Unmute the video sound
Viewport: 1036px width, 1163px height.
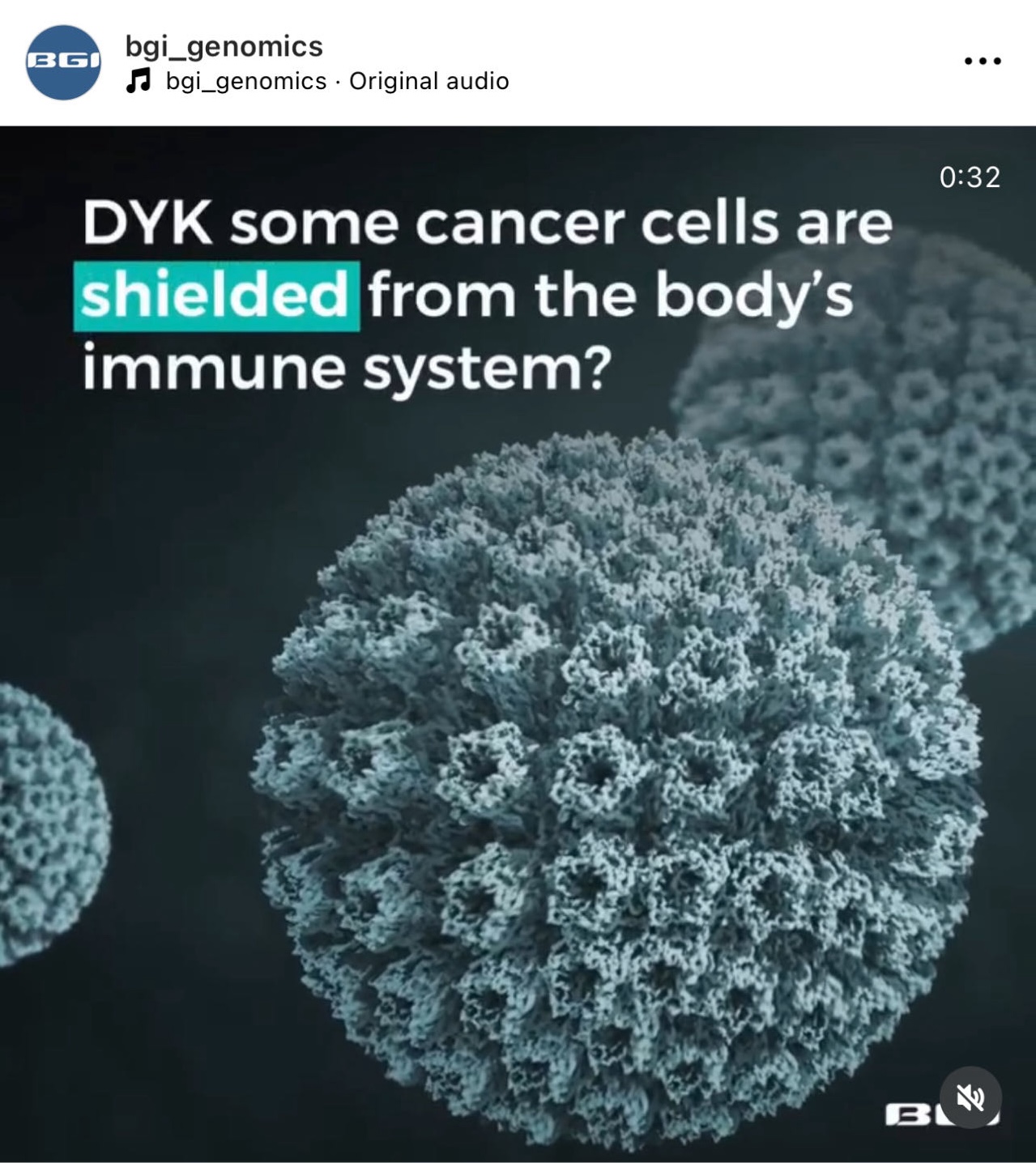pos(970,1097)
